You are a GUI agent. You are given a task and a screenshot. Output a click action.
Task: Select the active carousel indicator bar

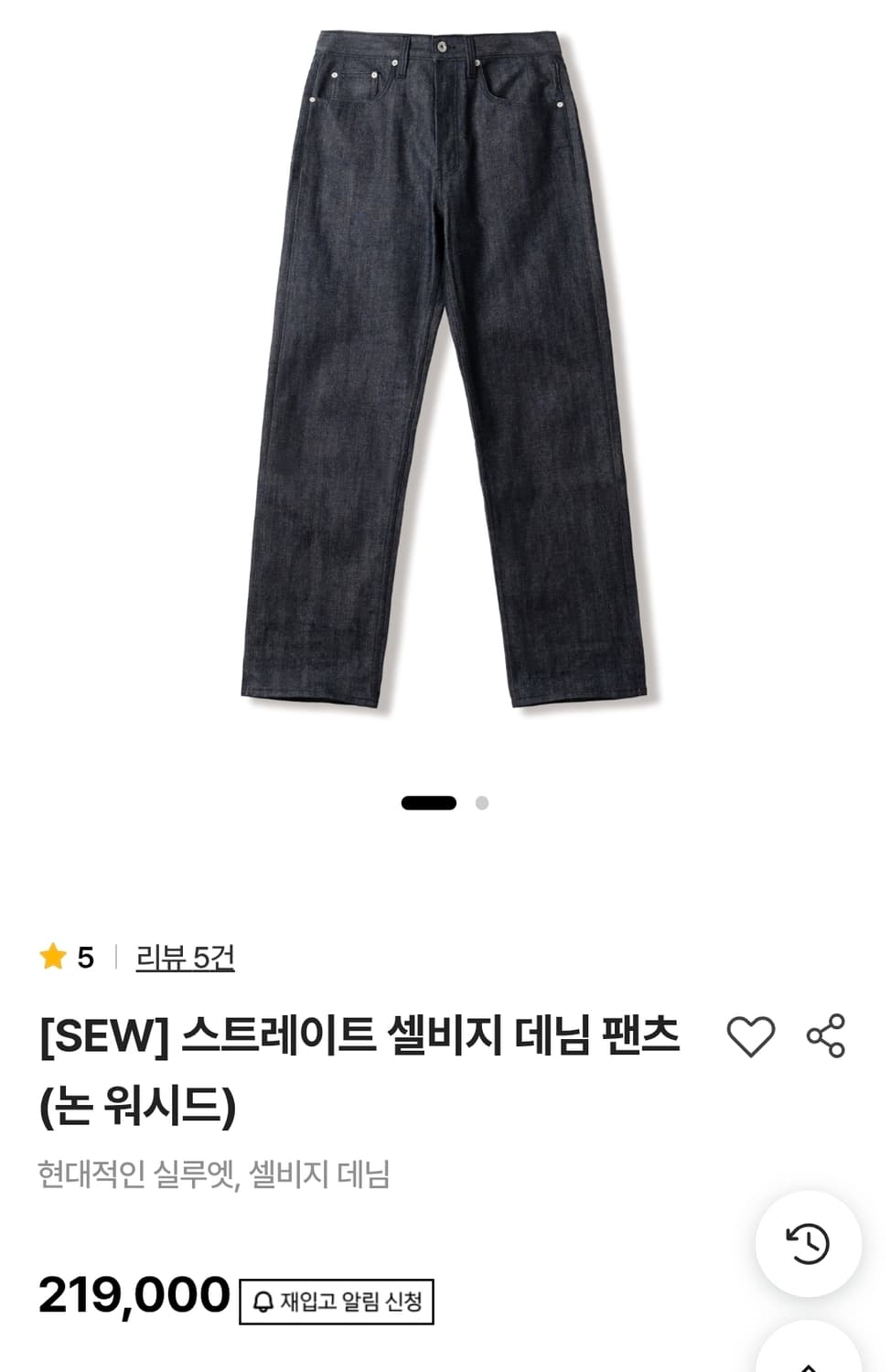click(426, 802)
